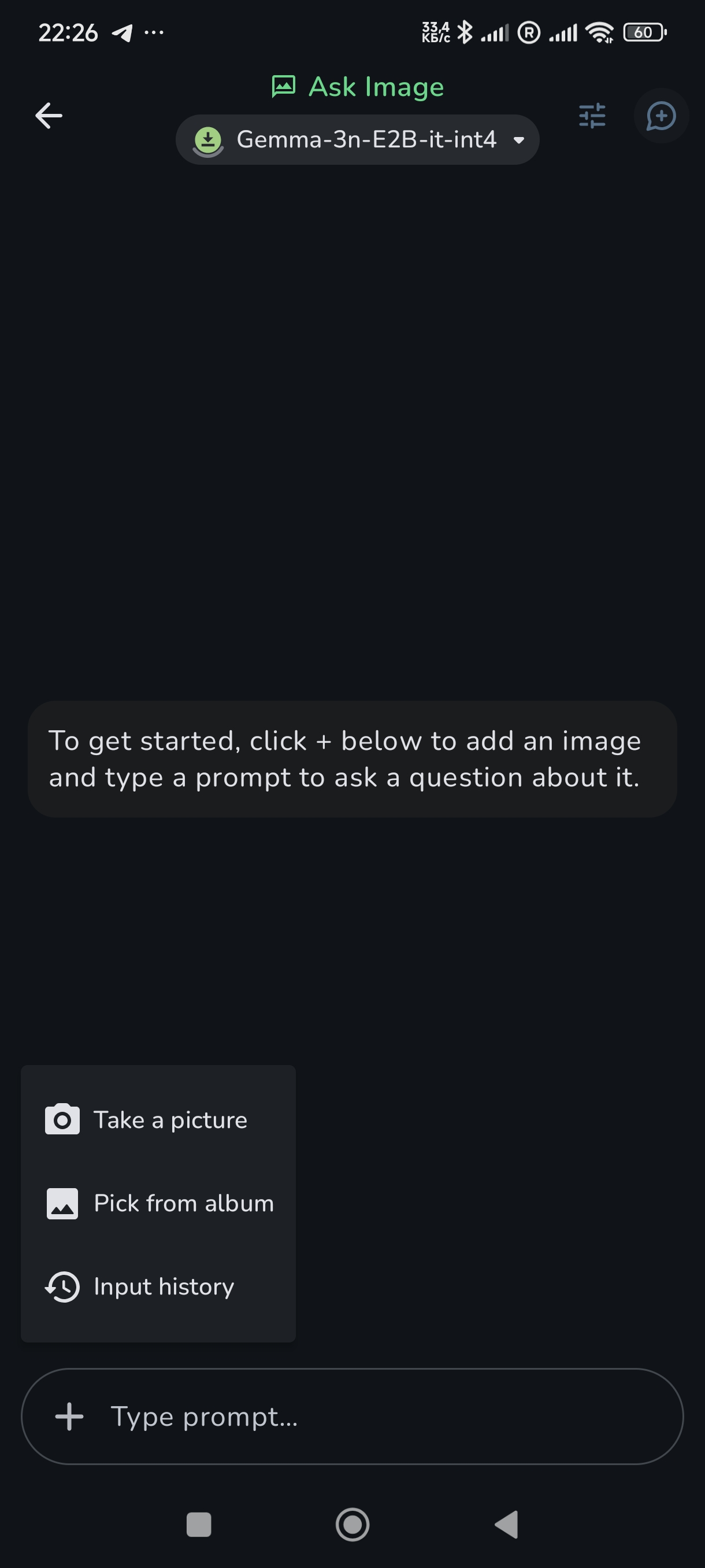This screenshot has width=705, height=1568.
Task: Select Take a picture
Action: click(x=158, y=1120)
